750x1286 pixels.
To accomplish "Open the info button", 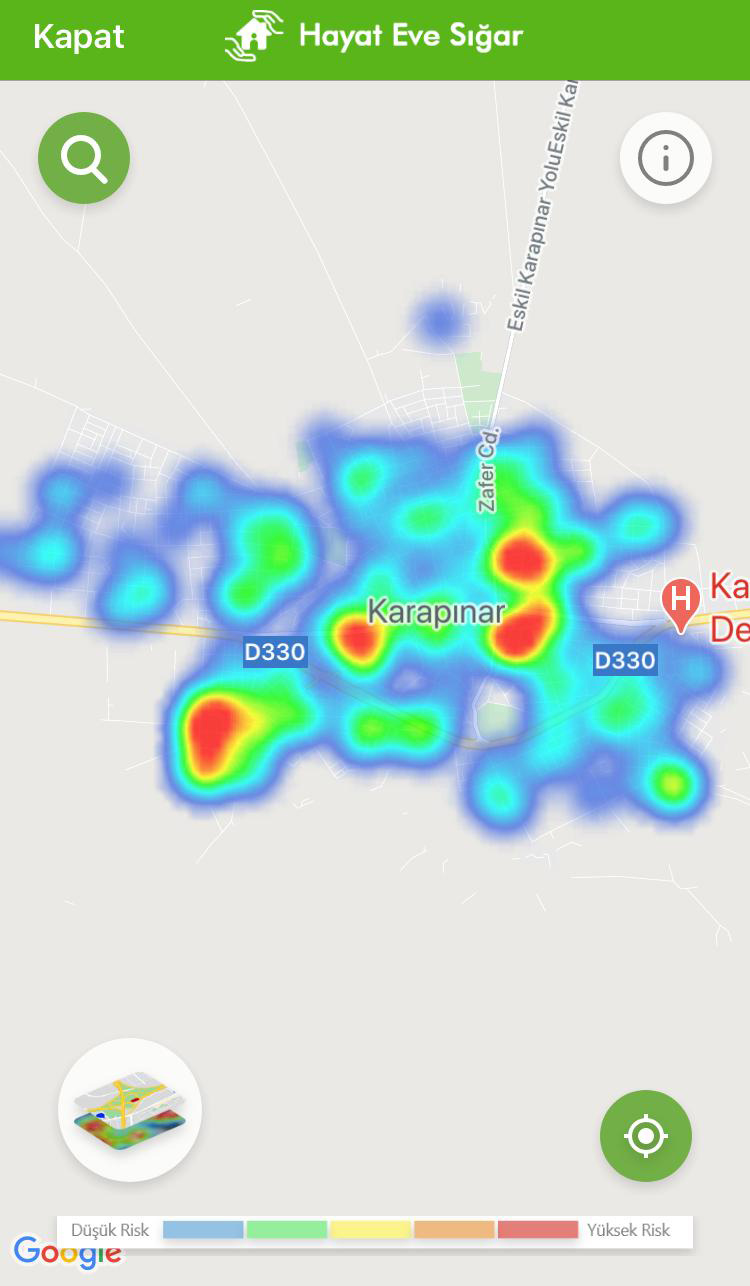I will 665,158.
